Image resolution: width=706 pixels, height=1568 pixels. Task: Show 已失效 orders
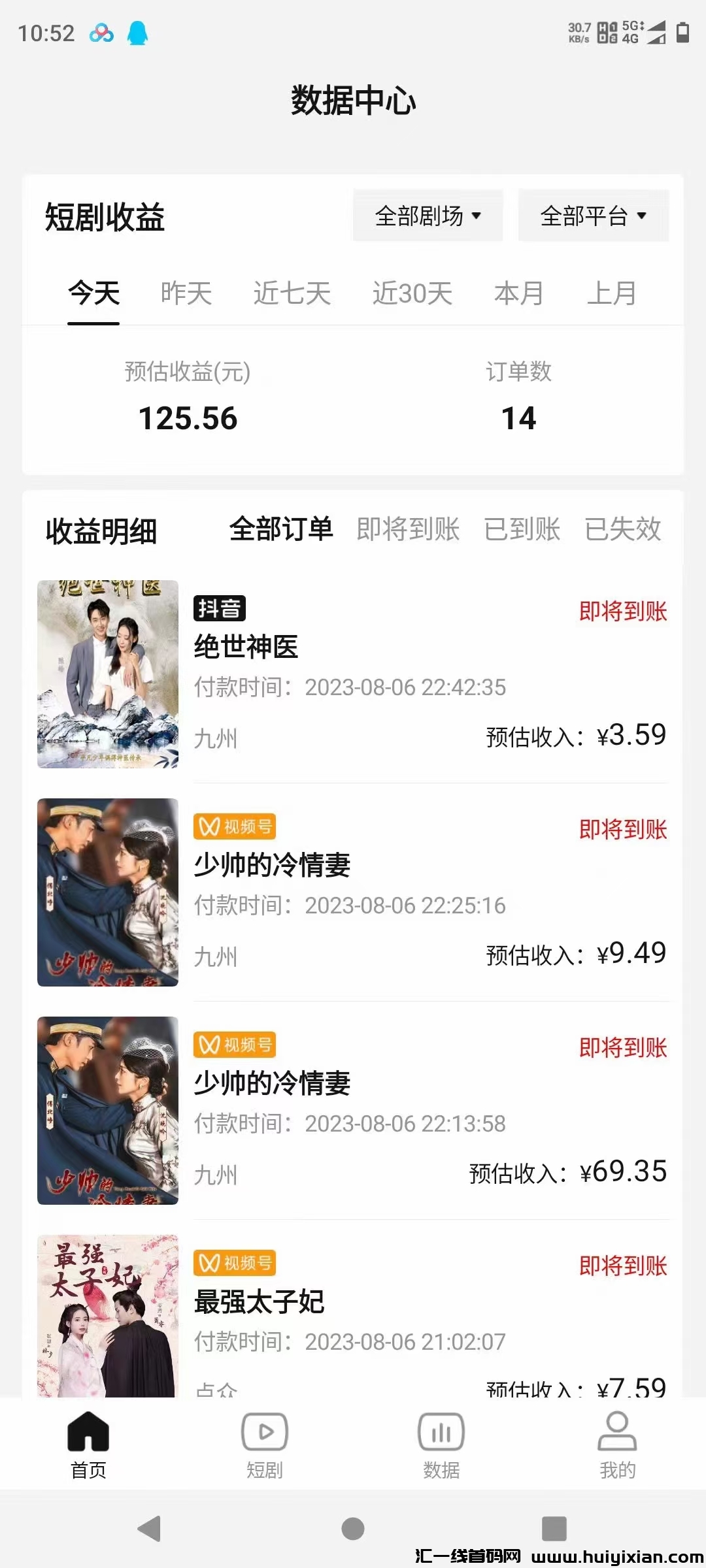tap(623, 529)
